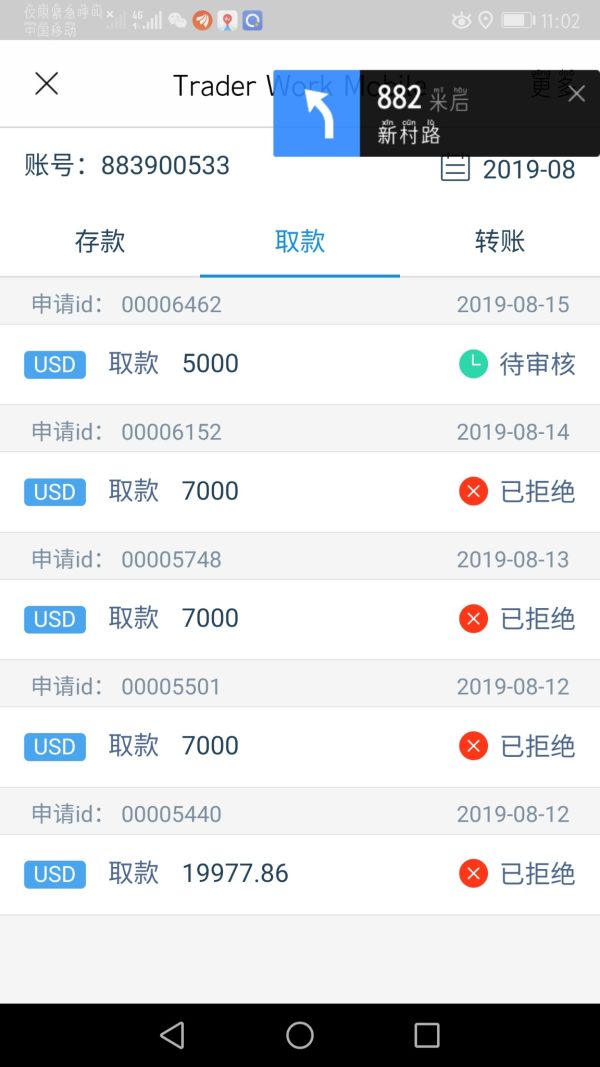Open rejected withdrawal request 00006152

(x=300, y=491)
